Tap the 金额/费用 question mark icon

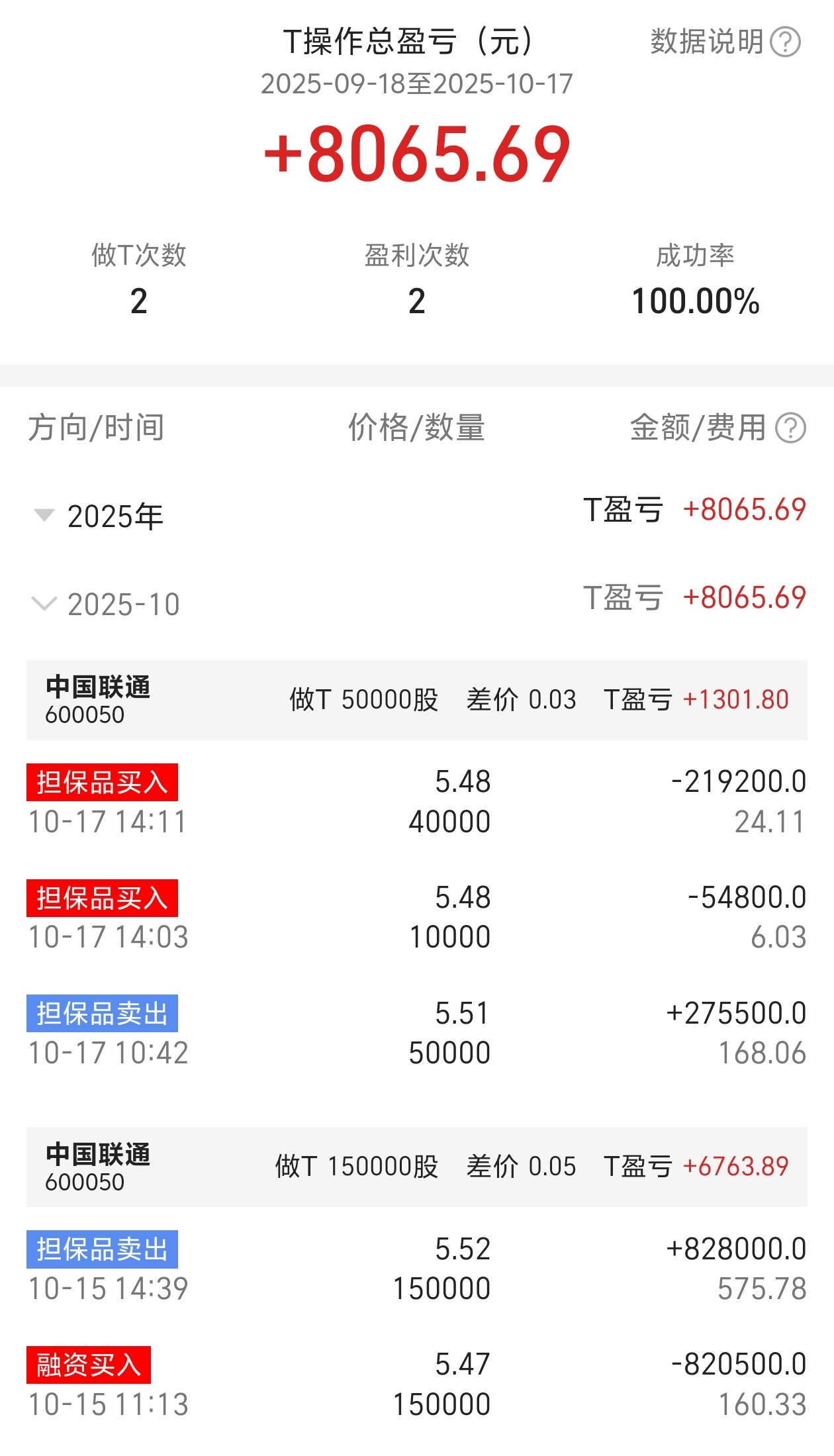(x=790, y=428)
